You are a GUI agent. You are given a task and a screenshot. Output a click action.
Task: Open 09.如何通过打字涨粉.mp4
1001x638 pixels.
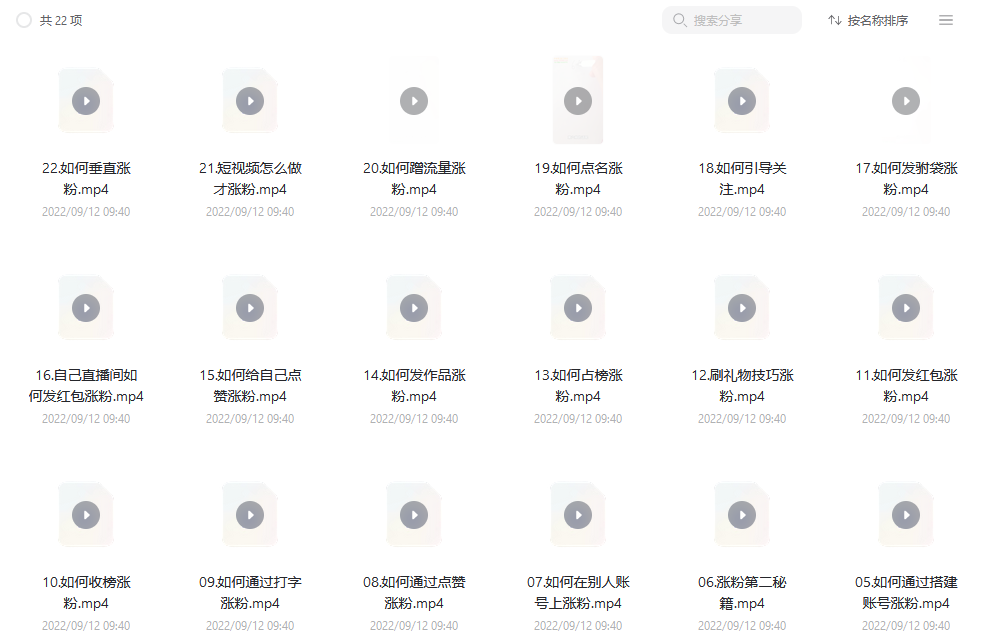pyautogui.click(x=250, y=515)
